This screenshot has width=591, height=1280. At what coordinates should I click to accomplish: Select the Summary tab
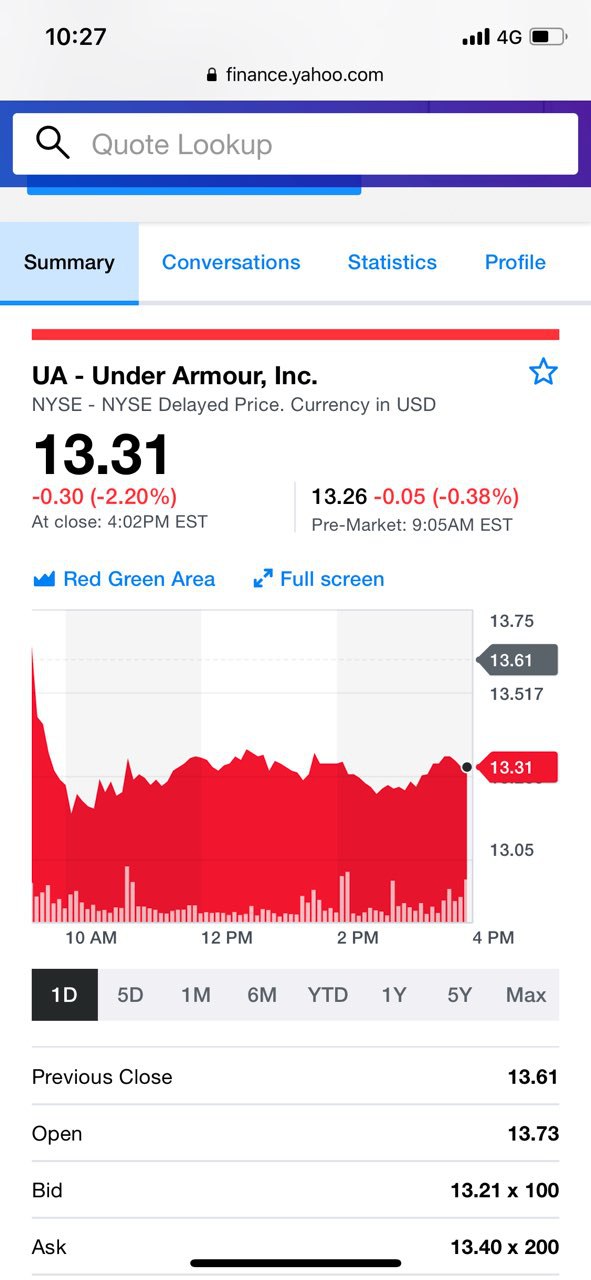coord(69,262)
